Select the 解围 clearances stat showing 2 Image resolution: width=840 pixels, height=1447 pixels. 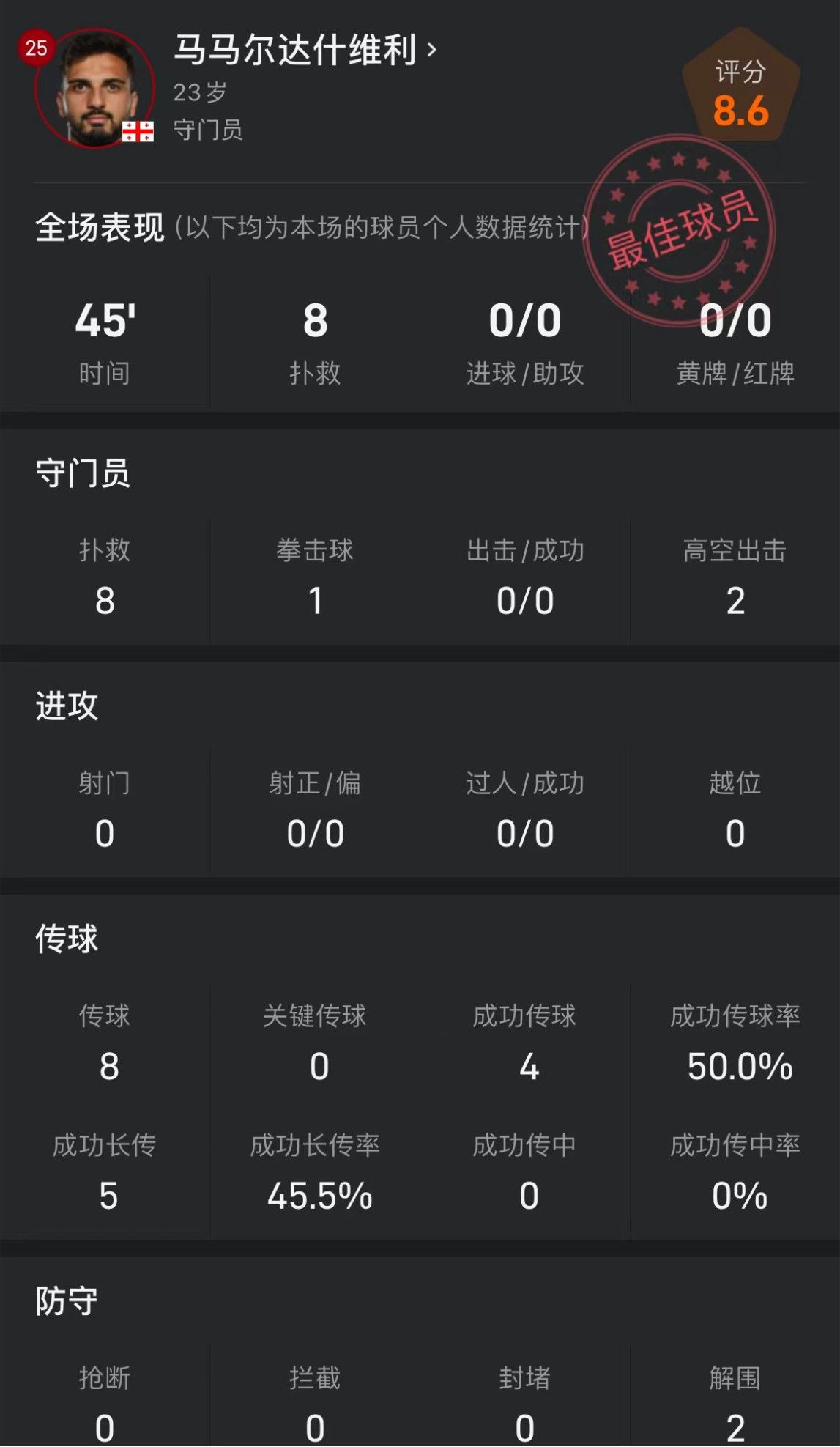[x=737, y=1403]
